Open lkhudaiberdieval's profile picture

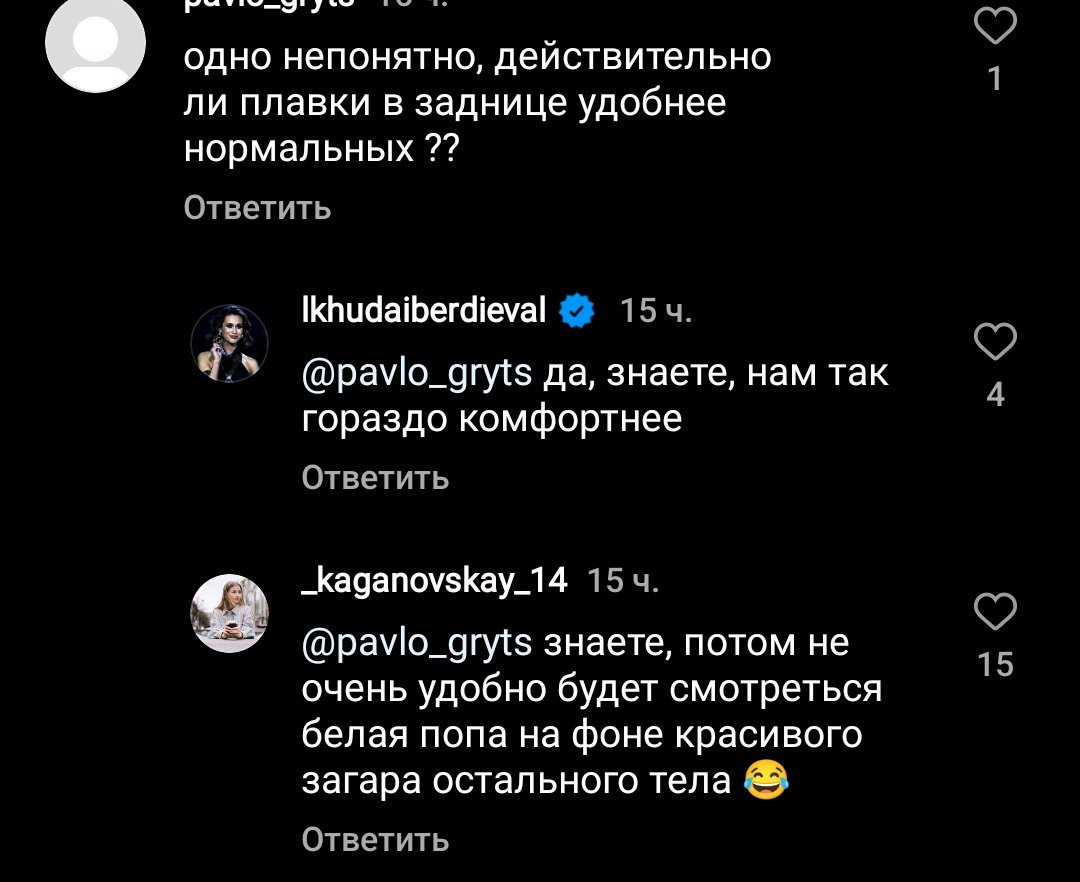[x=230, y=343]
